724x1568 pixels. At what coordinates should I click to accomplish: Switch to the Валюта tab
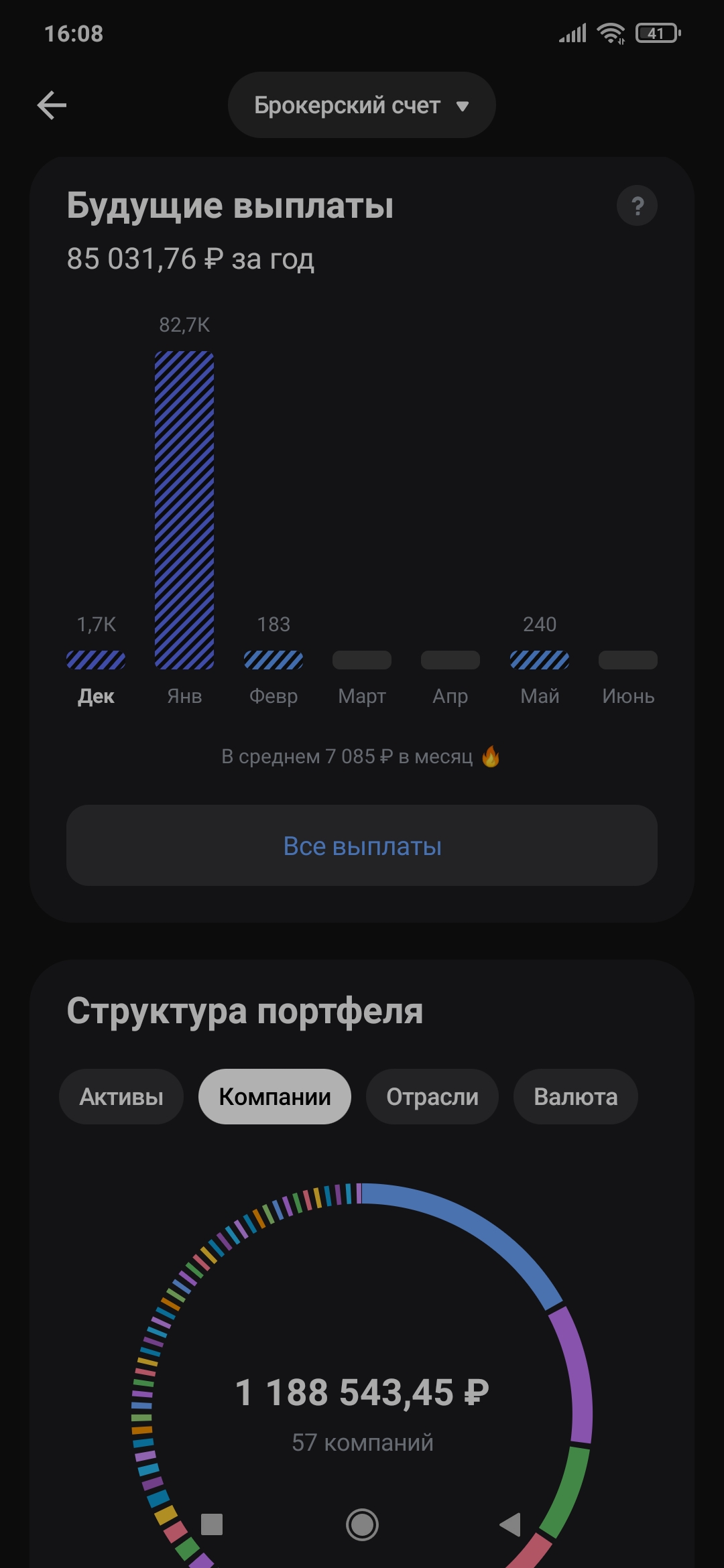point(575,1097)
